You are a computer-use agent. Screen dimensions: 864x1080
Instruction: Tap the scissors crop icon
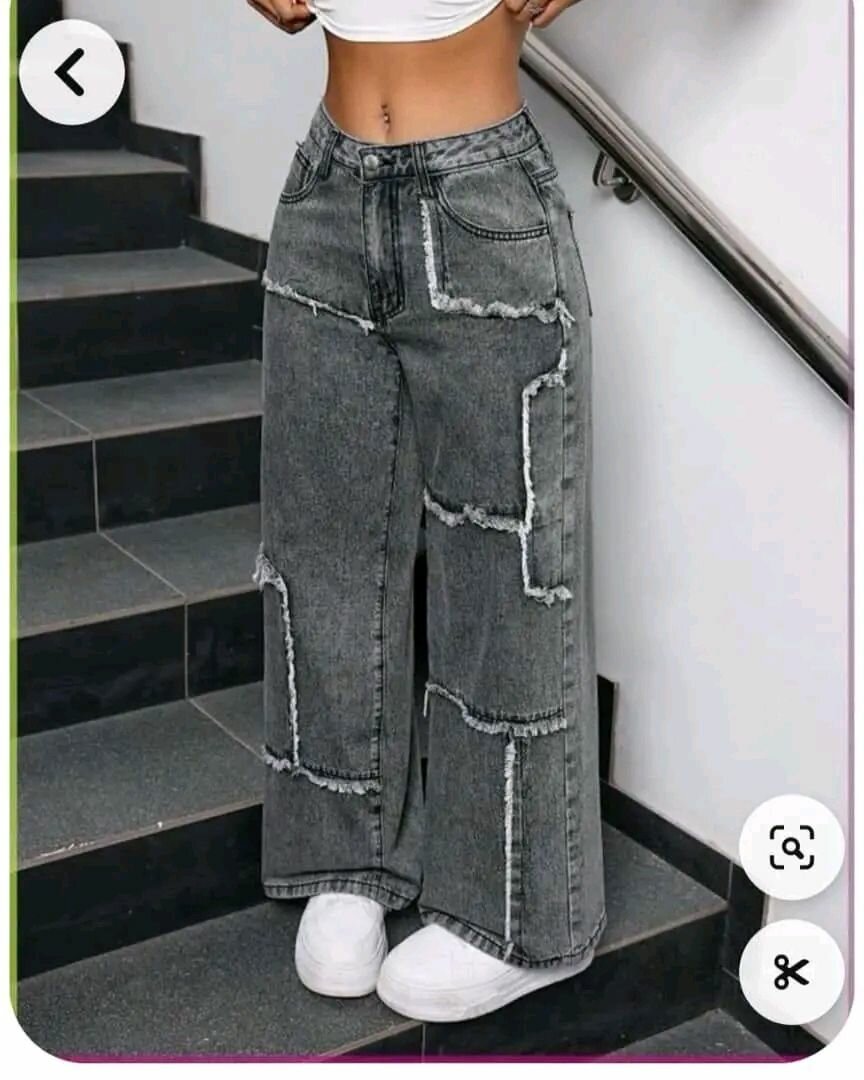791,971
